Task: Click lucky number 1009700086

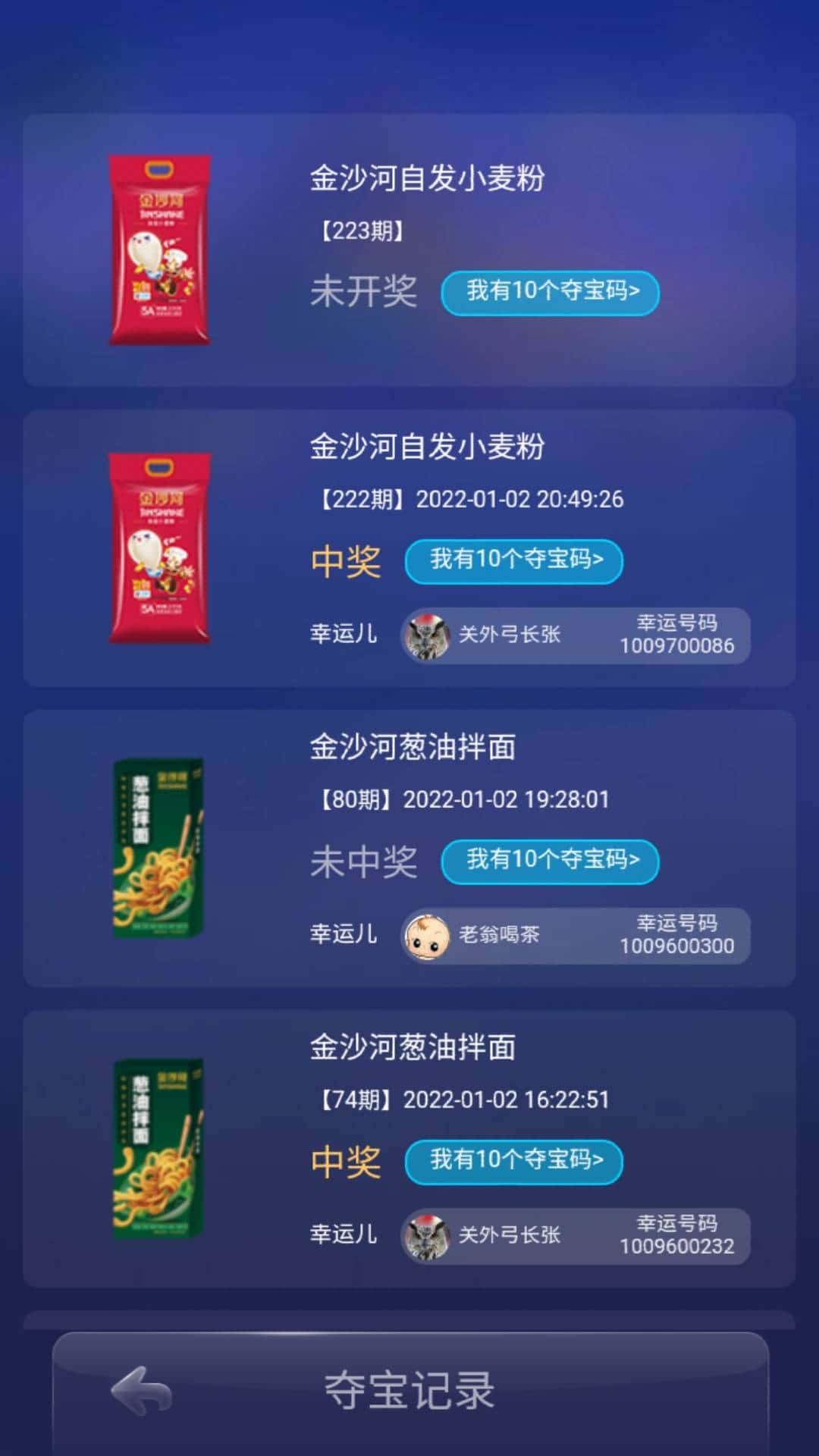Action: click(x=681, y=646)
